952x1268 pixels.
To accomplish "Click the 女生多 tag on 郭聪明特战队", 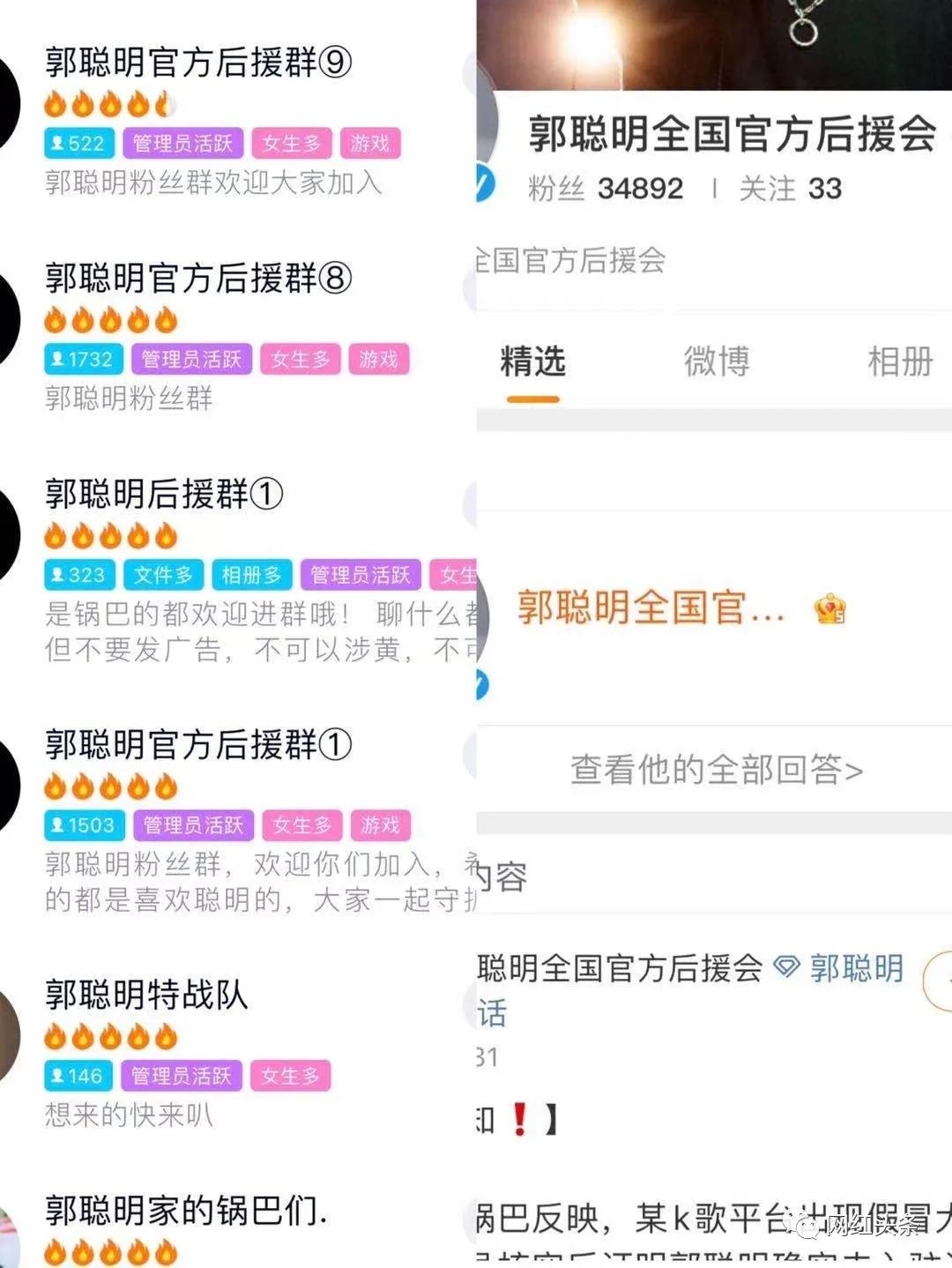I will click(x=290, y=1076).
